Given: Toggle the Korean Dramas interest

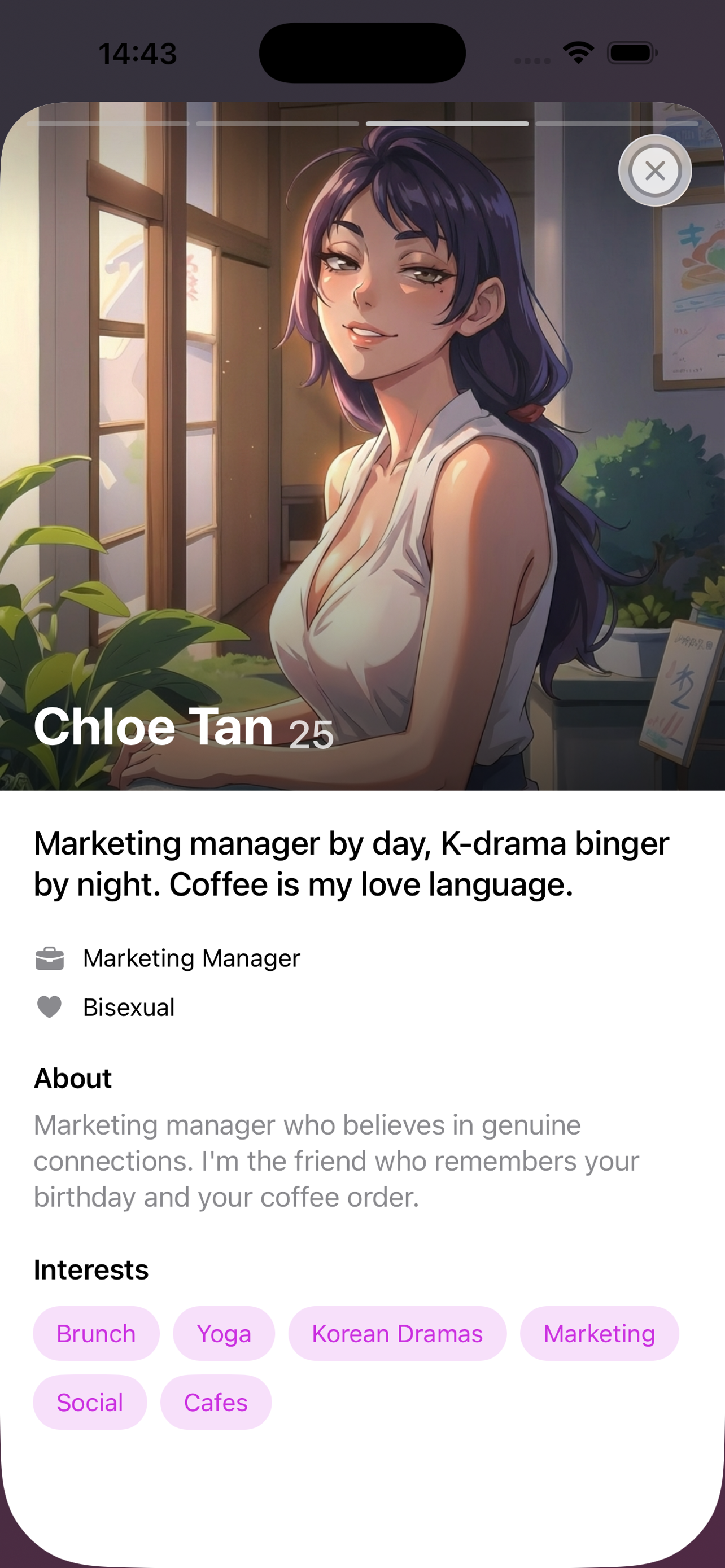Looking at the screenshot, I should point(397,1333).
